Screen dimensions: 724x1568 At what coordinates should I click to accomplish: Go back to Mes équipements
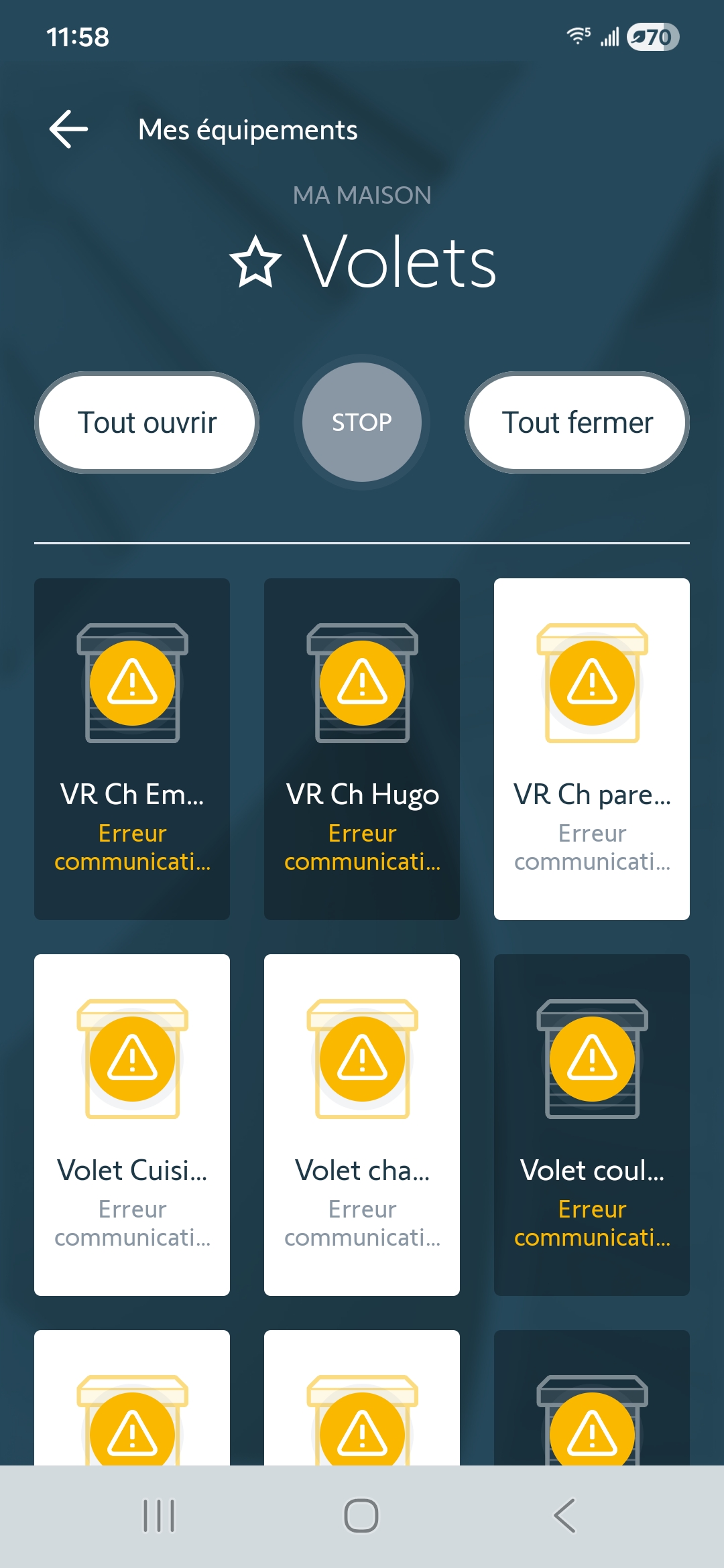(x=69, y=129)
